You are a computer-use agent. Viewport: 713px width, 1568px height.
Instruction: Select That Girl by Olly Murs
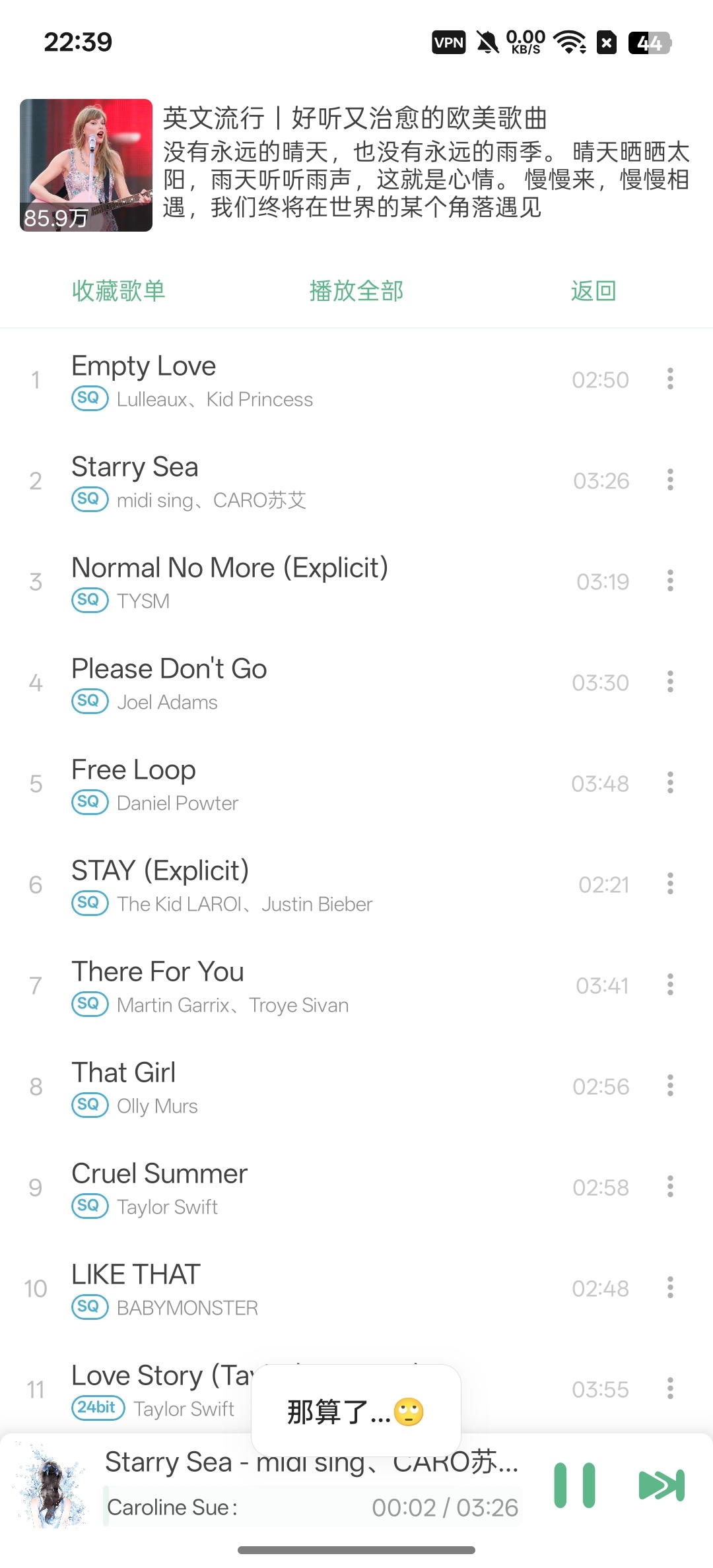pyautogui.click(x=356, y=1087)
